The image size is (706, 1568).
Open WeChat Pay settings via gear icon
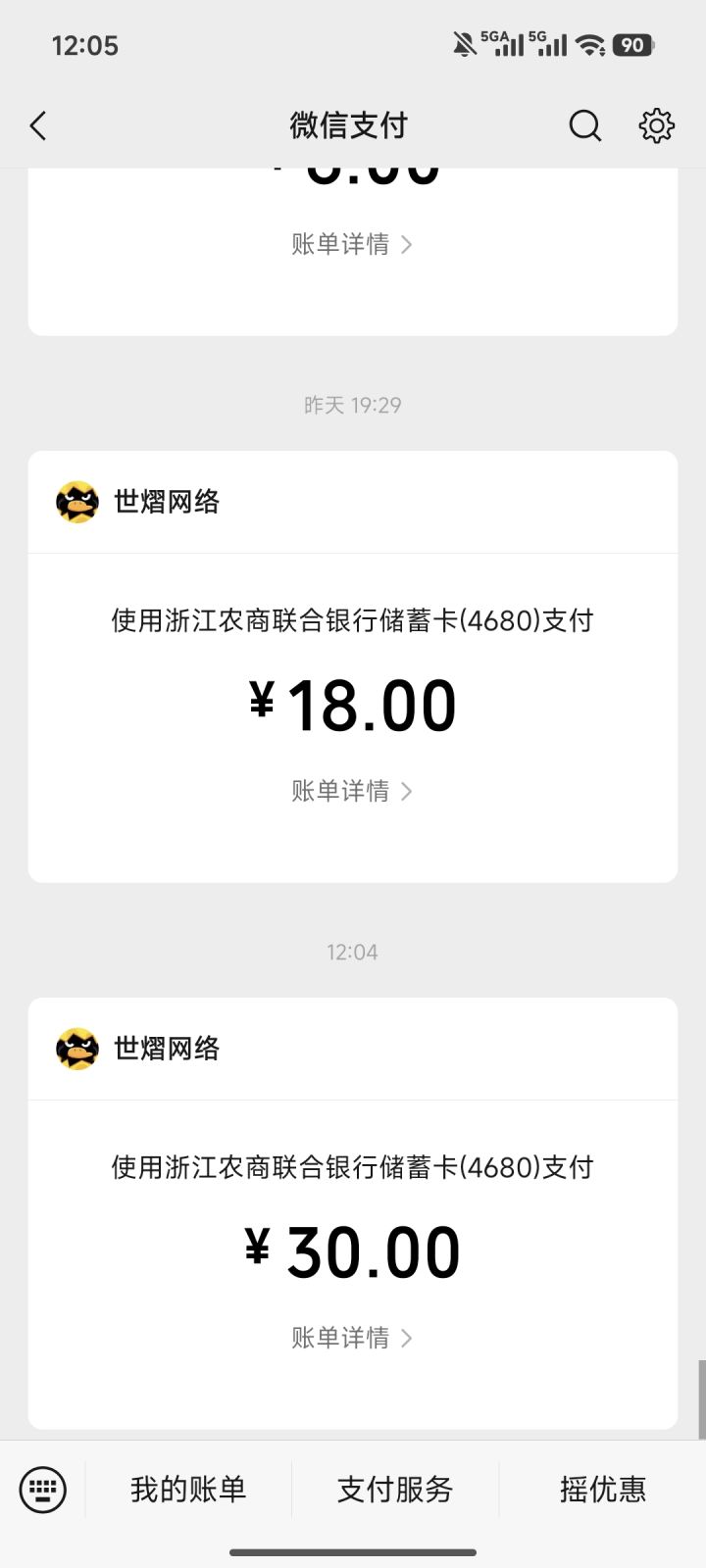[x=656, y=125]
